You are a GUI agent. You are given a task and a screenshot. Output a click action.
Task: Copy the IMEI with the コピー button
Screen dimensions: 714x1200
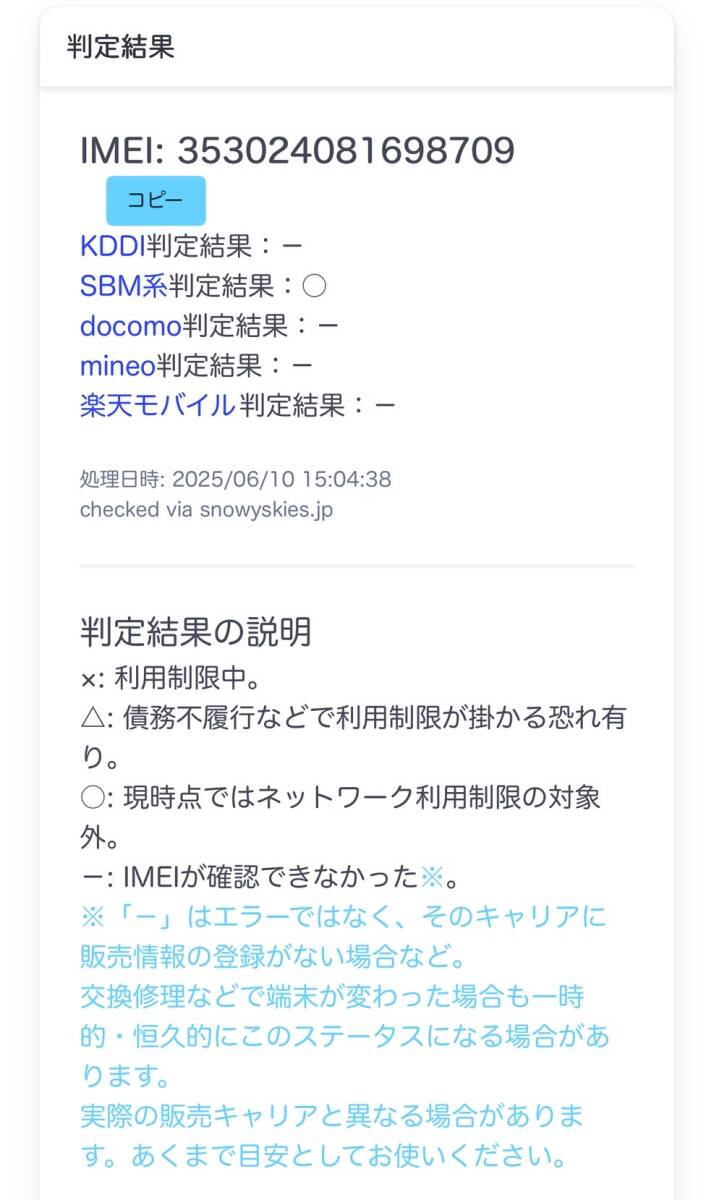(155, 200)
